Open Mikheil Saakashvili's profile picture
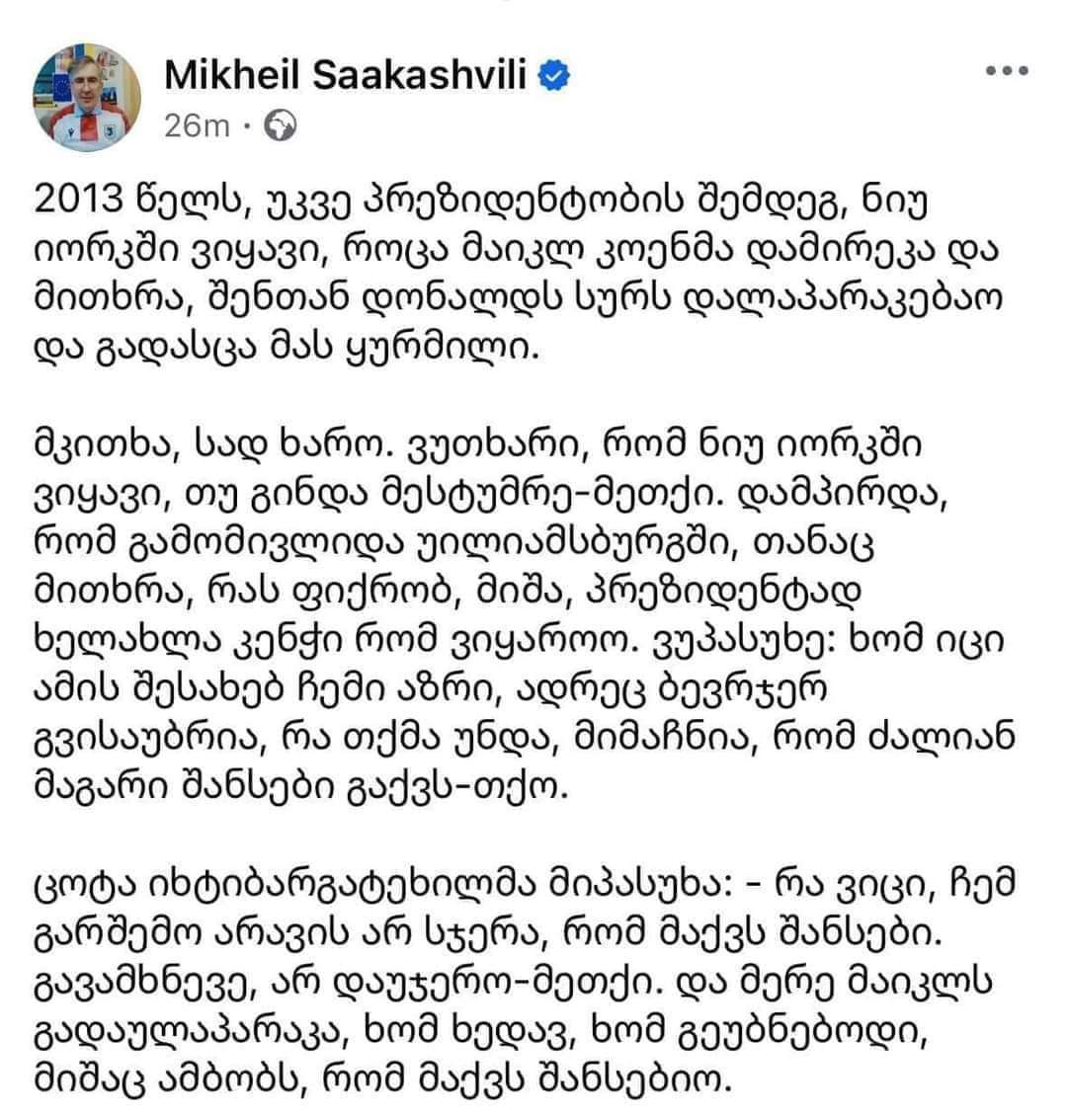The image size is (1067, 1120). 87,98
